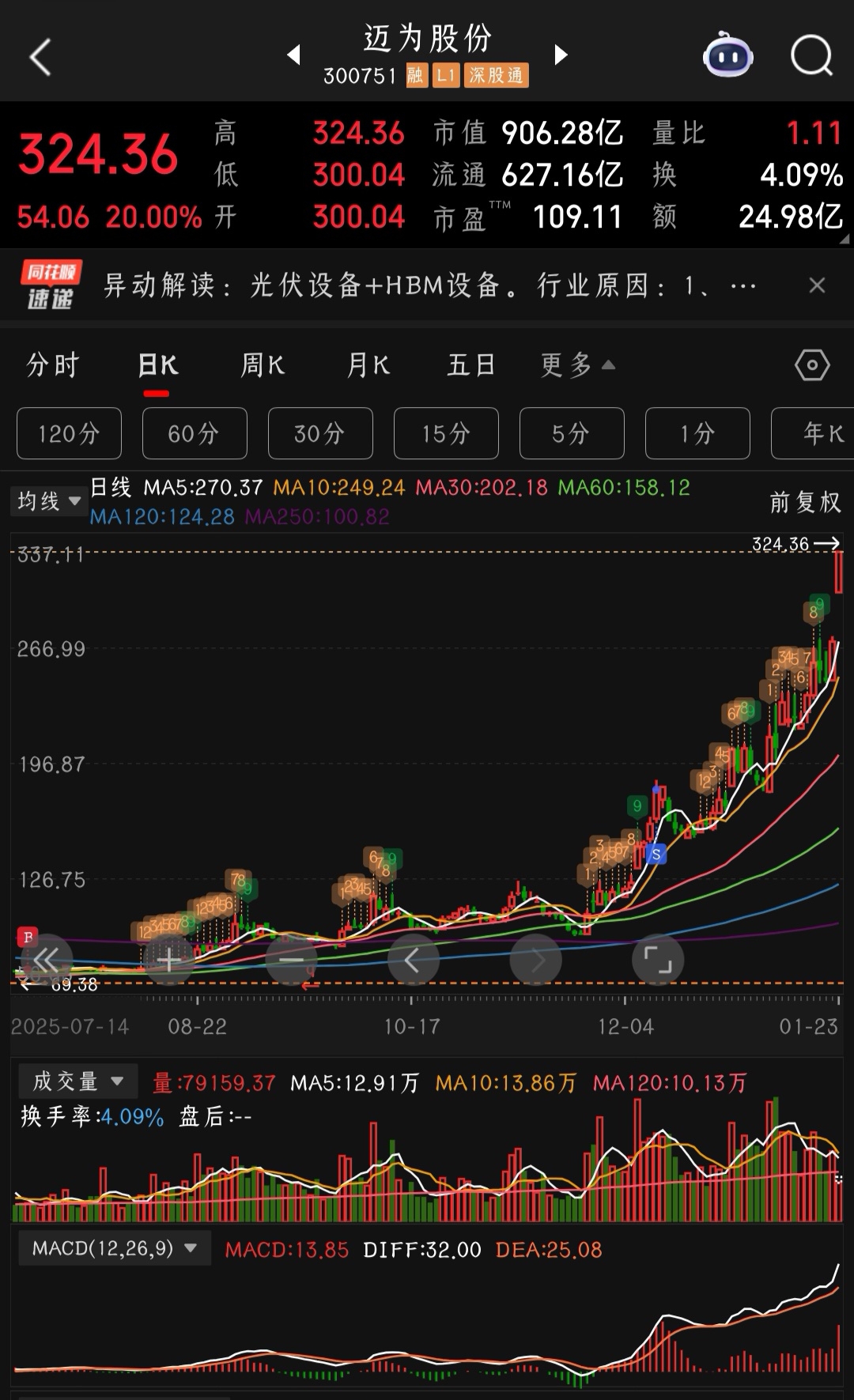This screenshot has height=1400, width=854.
Task: Open the stock search
Action: pos(811,55)
